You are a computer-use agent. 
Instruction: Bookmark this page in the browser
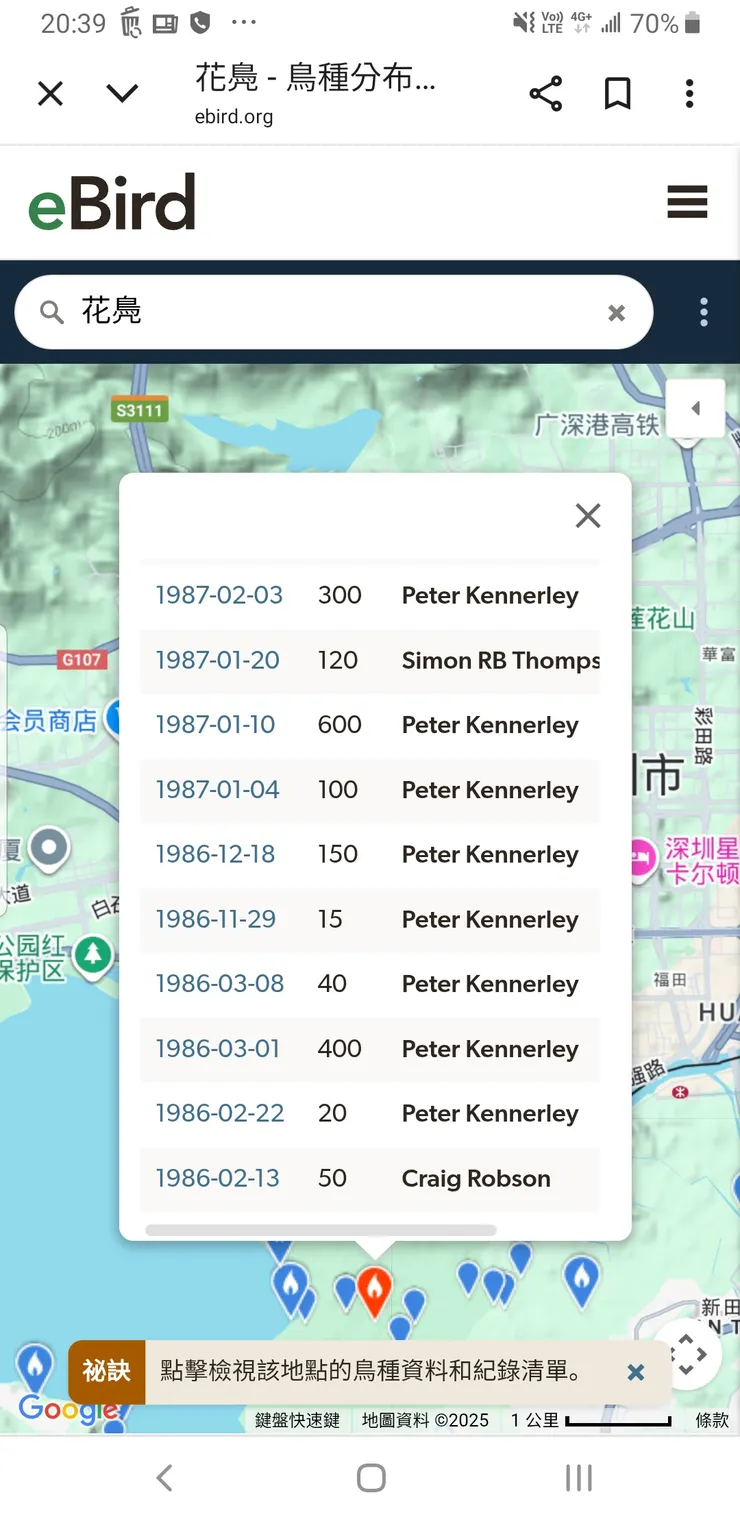tap(618, 94)
